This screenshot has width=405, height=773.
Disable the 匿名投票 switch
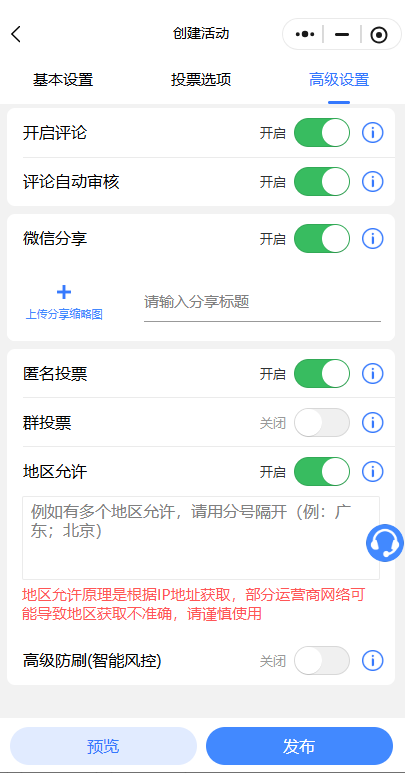322,374
